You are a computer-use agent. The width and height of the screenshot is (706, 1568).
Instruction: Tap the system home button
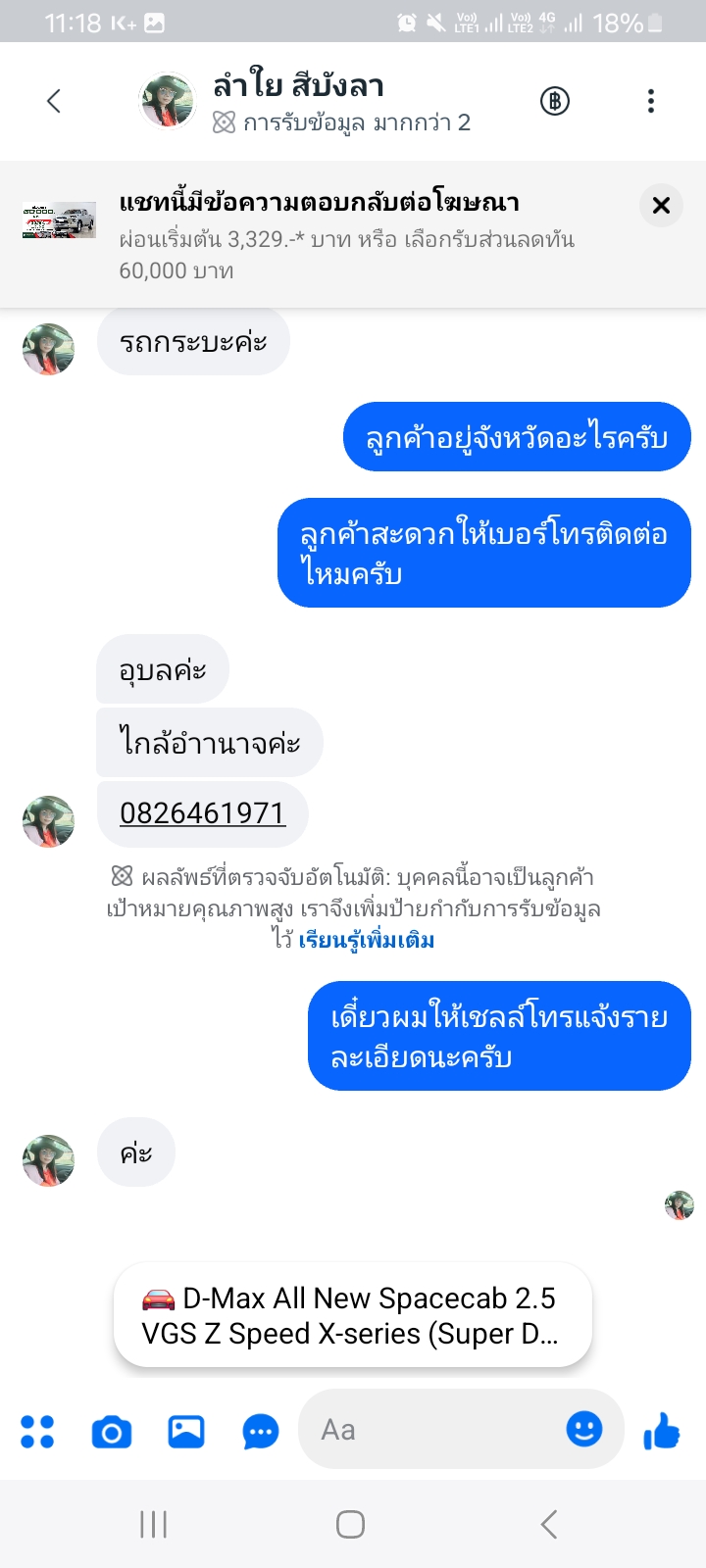point(350,1524)
